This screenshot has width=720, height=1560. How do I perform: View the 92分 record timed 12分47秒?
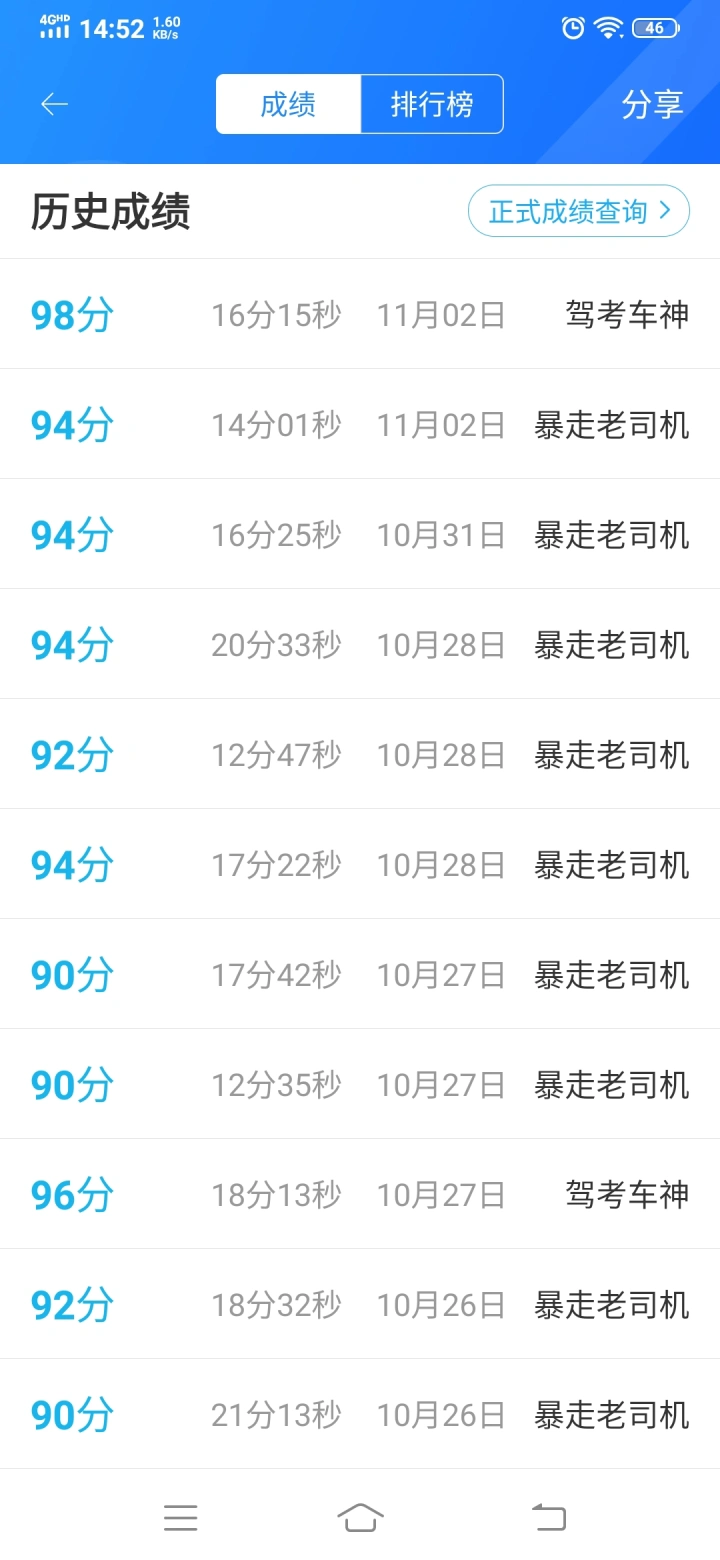[x=360, y=755]
